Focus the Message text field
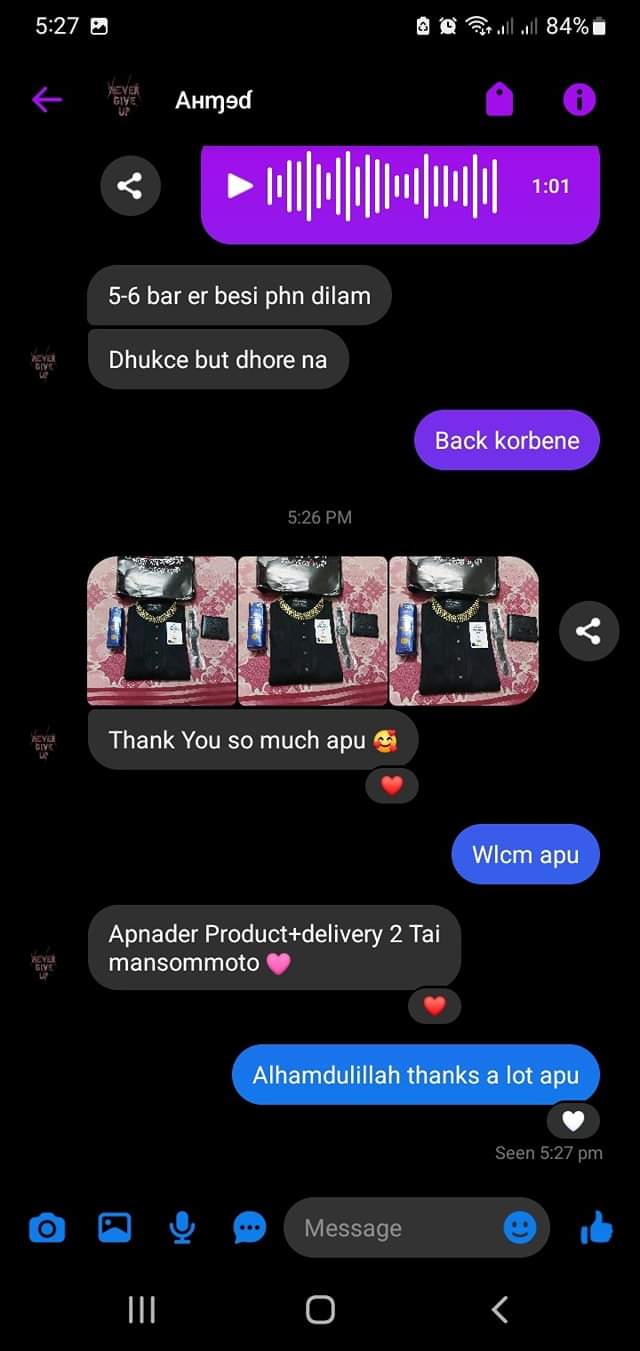Image resolution: width=640 pixels, height=1351 pixels. (395, 1228)
